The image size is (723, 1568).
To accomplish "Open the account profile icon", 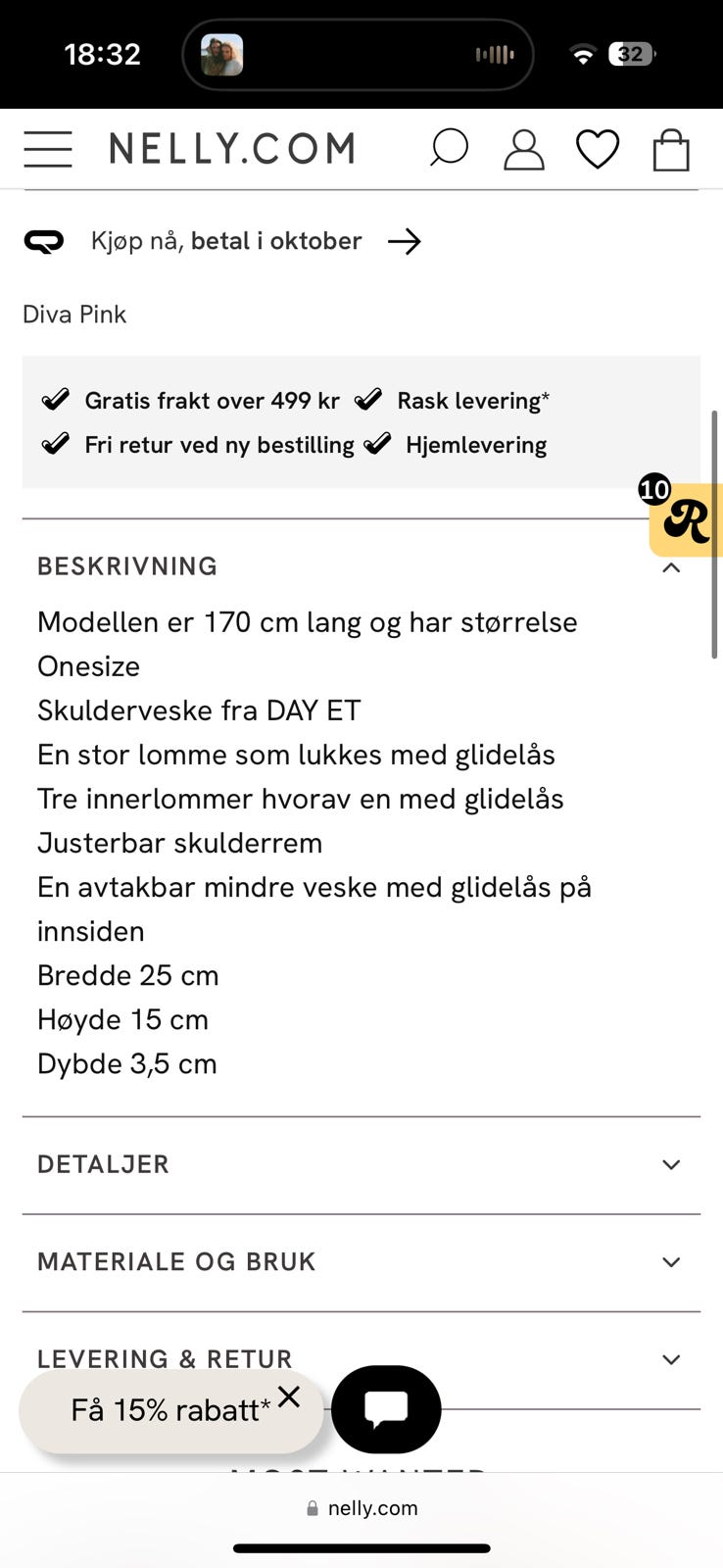I will click(524, 148).
